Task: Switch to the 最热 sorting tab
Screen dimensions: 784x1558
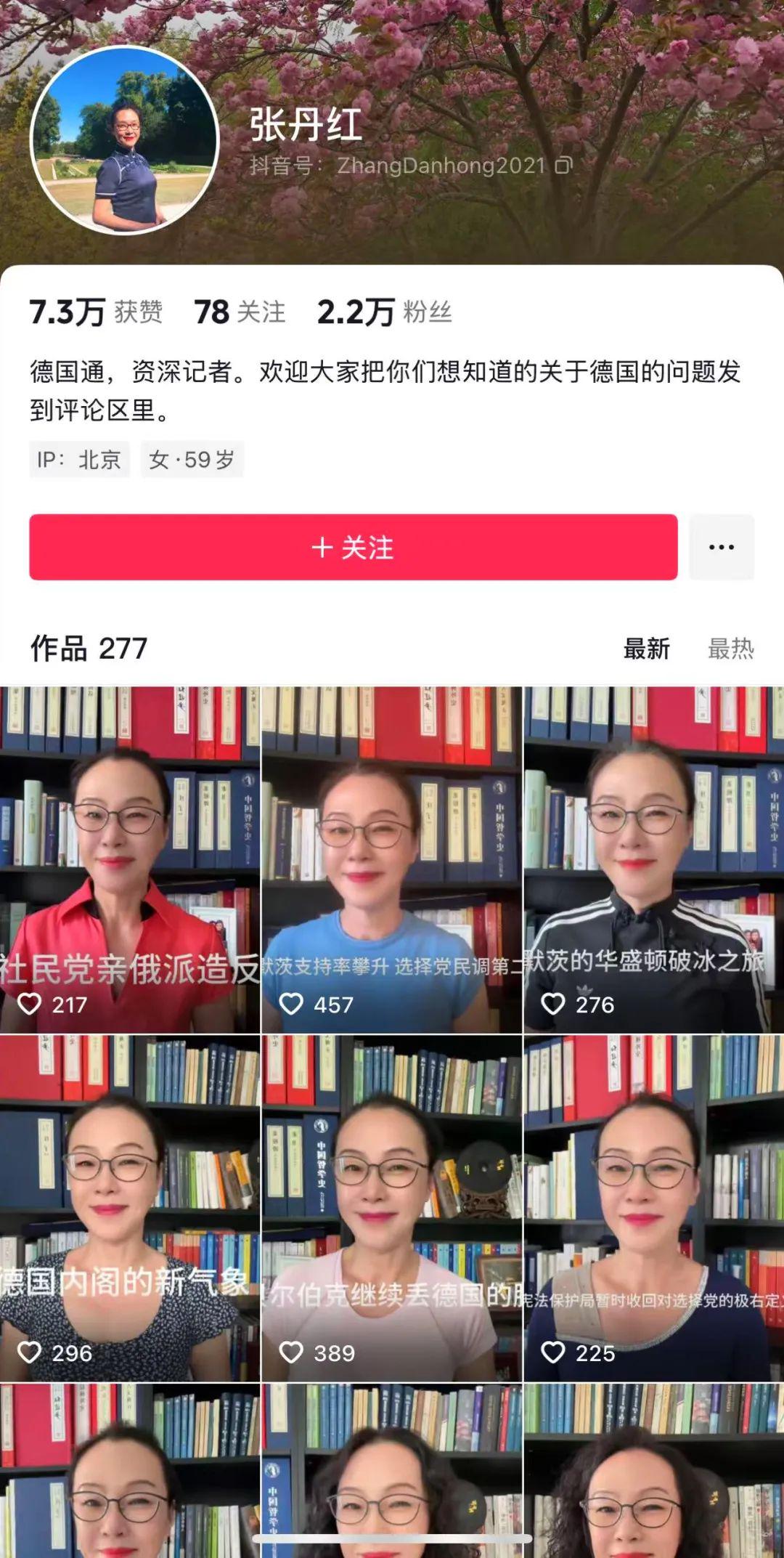Action: [x=730, y=649]
